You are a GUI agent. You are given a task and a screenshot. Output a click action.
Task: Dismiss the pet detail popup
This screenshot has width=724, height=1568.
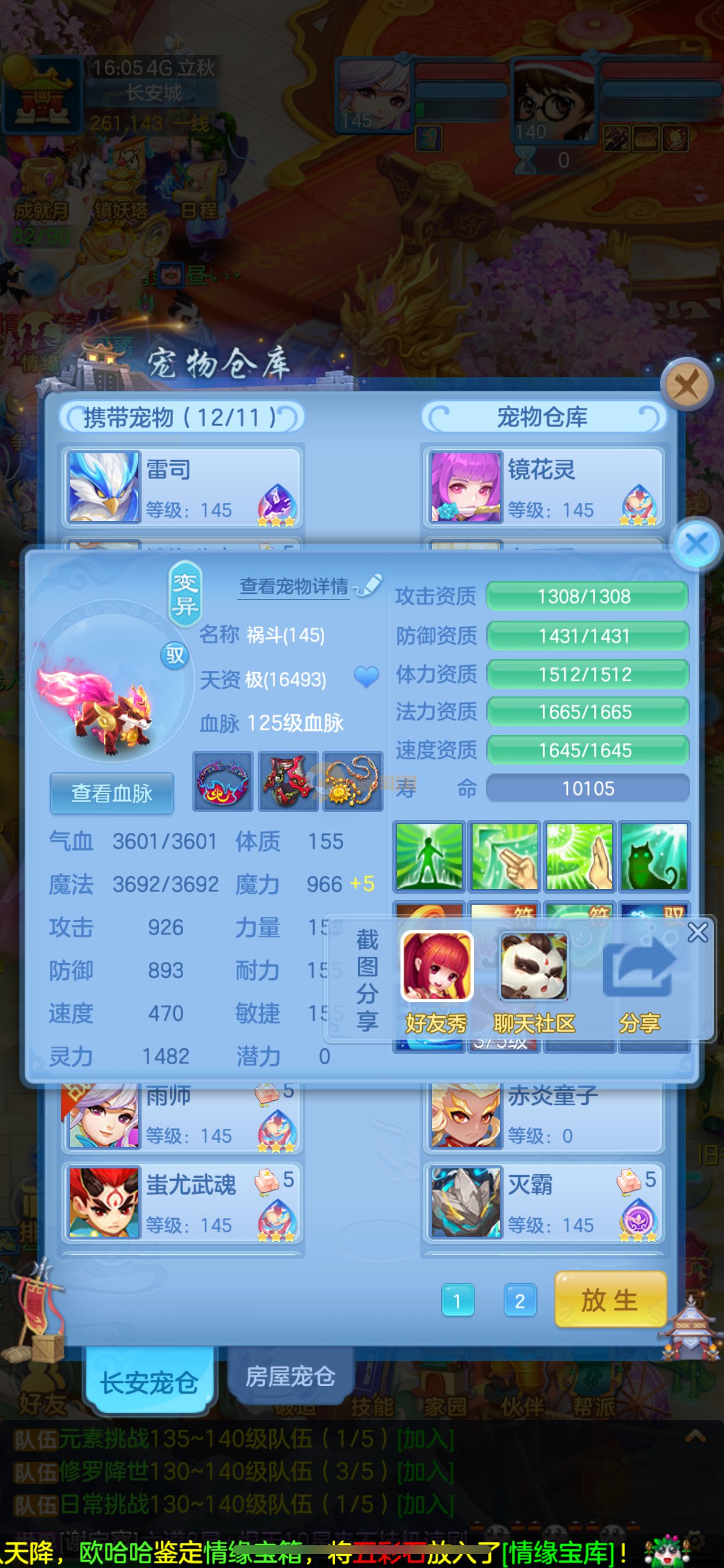pyautogui.click(x=696, y=544)
